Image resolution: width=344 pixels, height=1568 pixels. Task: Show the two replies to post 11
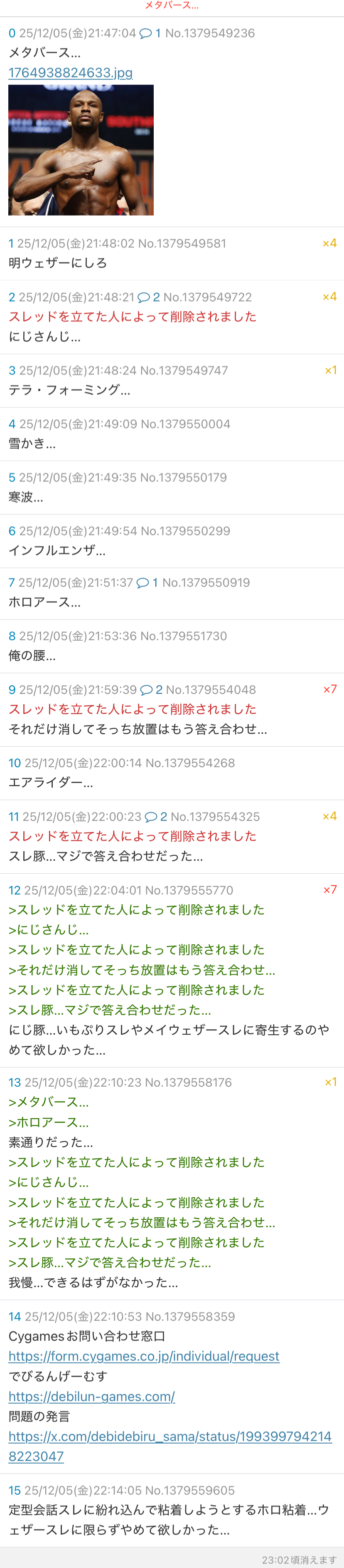(156, 816)
